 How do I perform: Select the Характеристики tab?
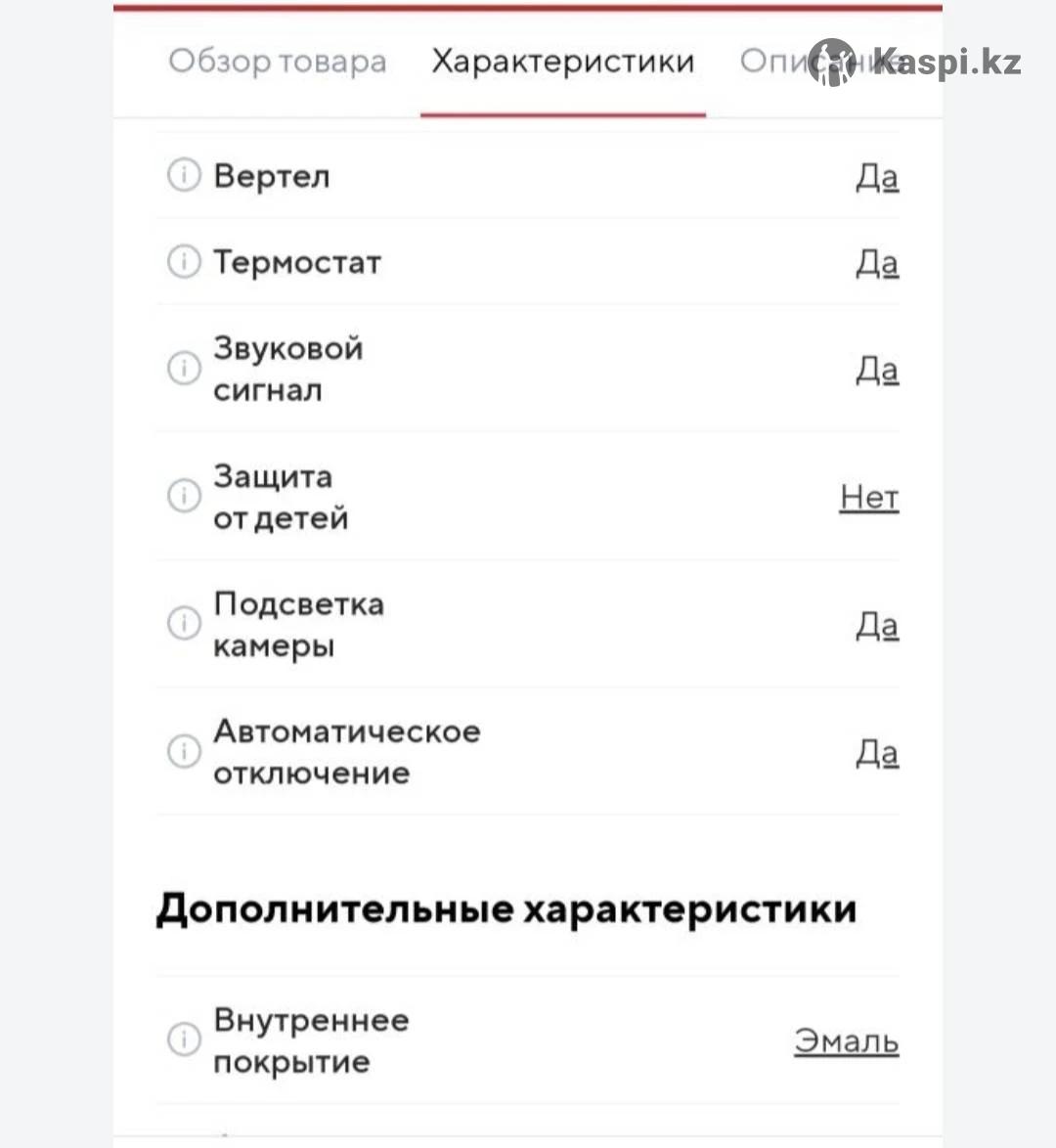[x=563, y=62]
